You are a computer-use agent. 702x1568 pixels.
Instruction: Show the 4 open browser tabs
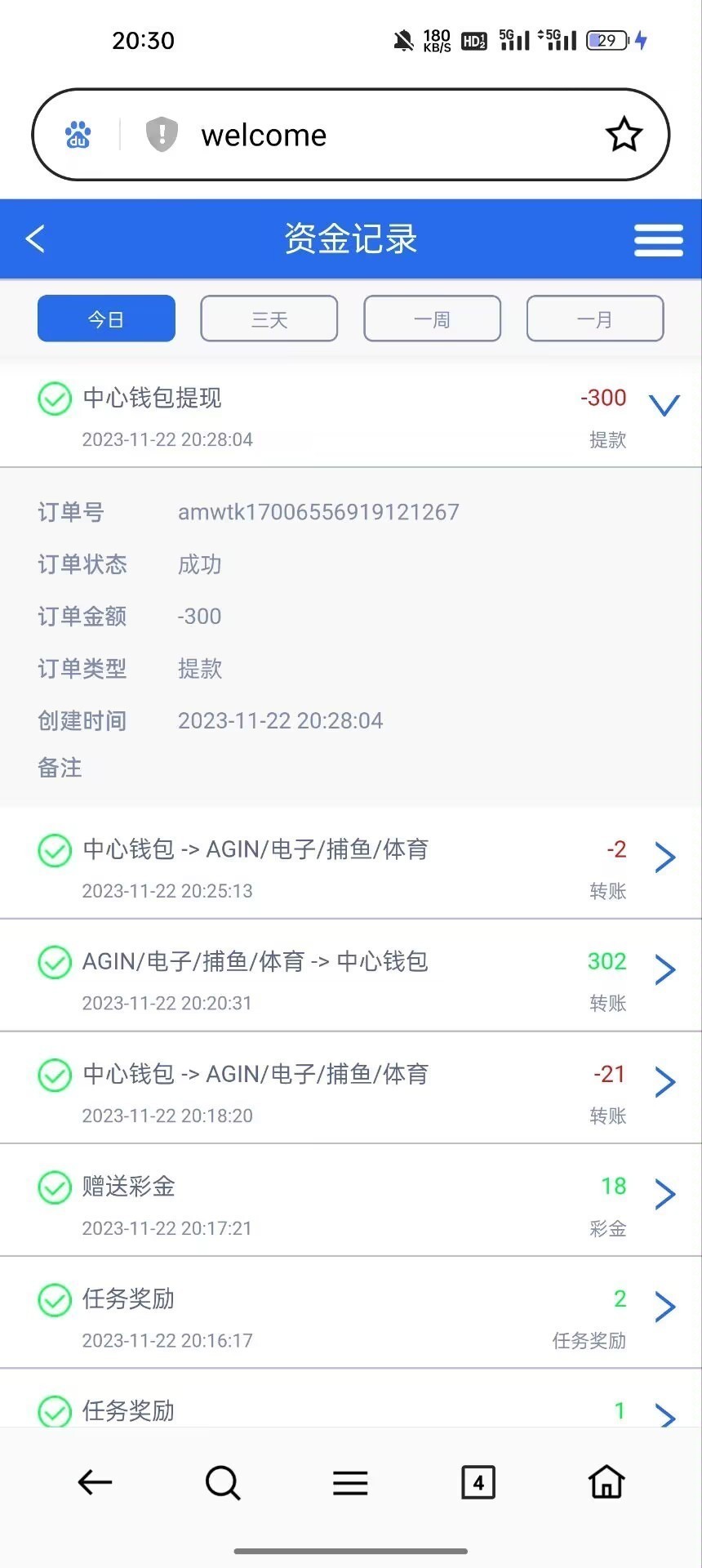[478, 1482]
